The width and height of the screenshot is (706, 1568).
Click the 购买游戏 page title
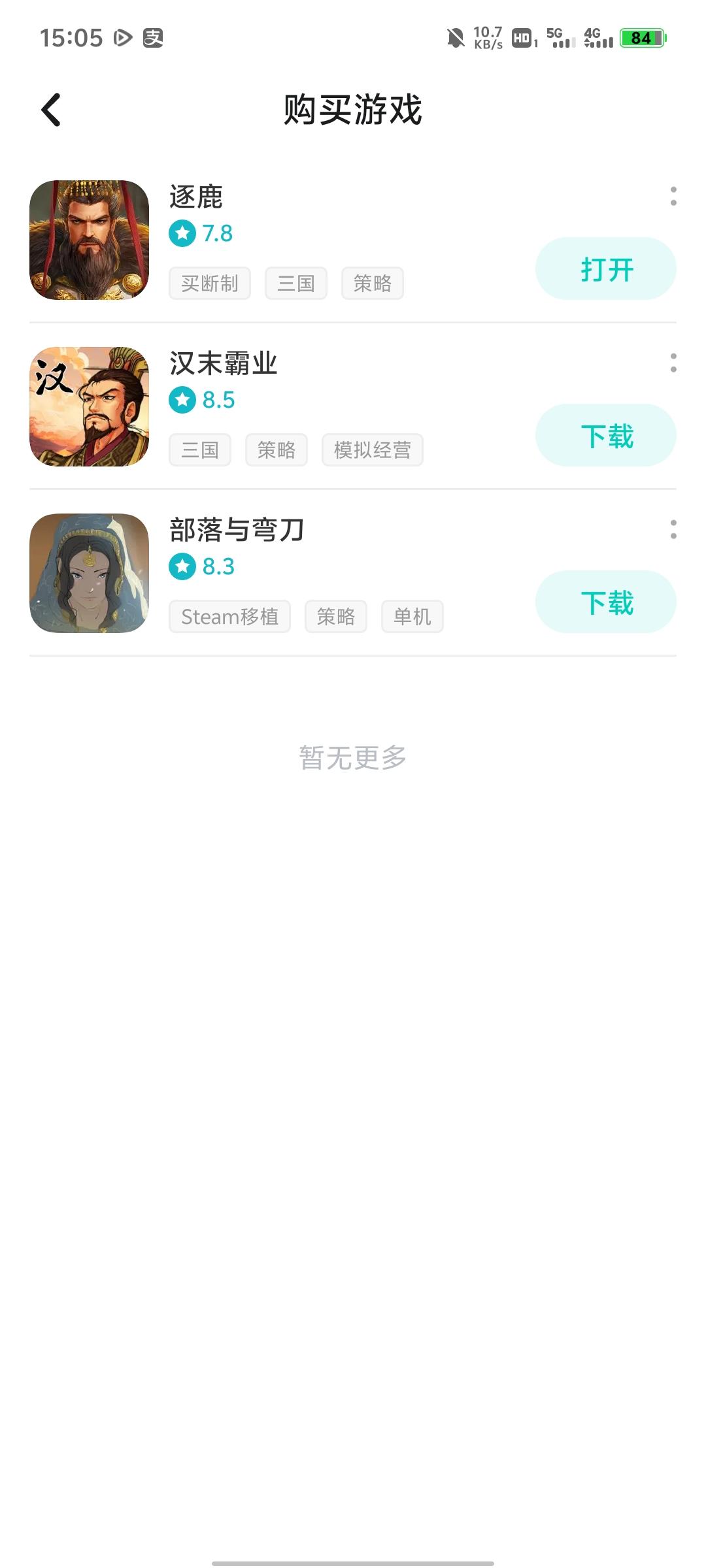click(x=353, y=110)
